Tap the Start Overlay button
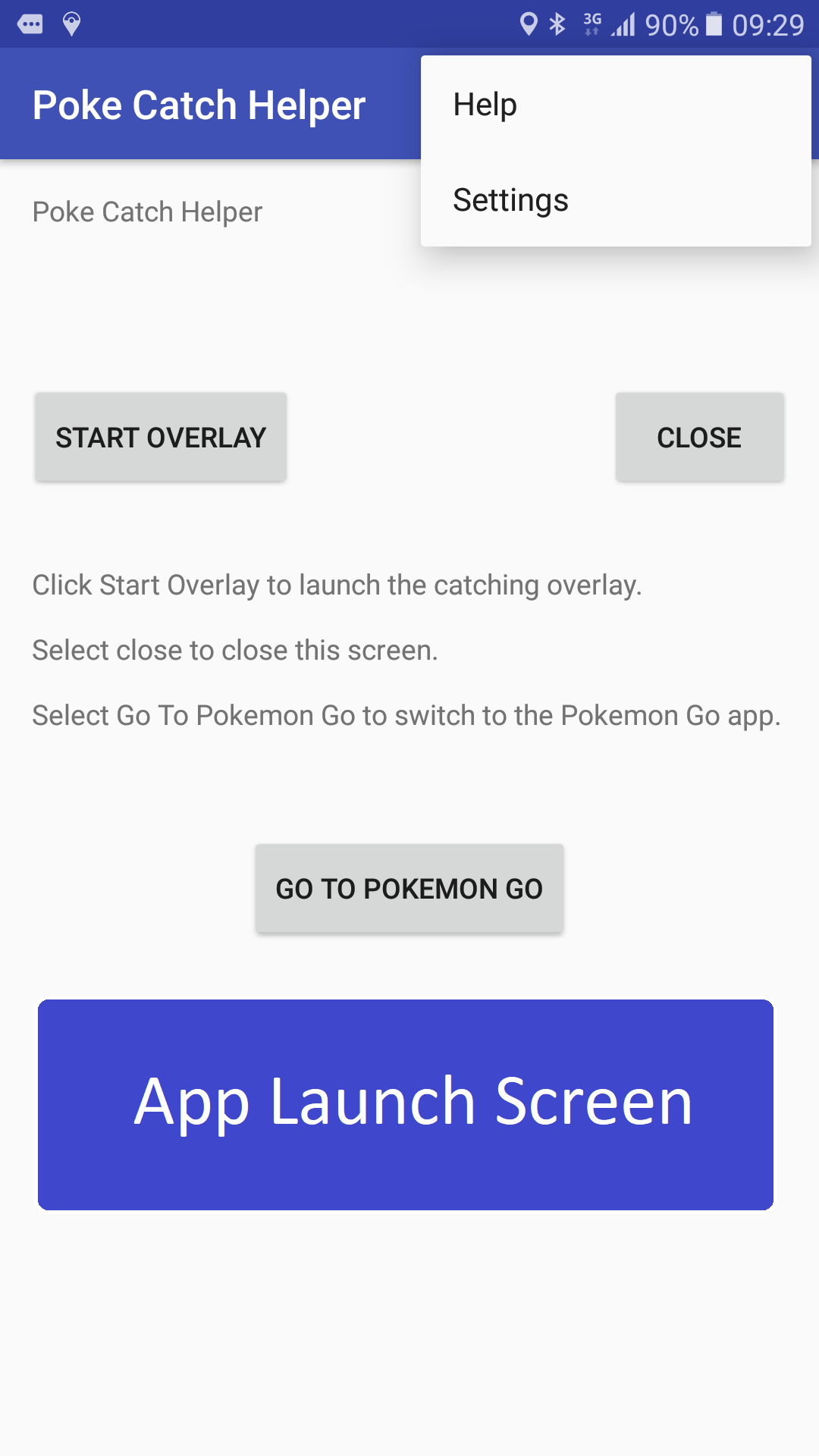The height and width of the screenshot is (1456, 819). tap(161, 438)
